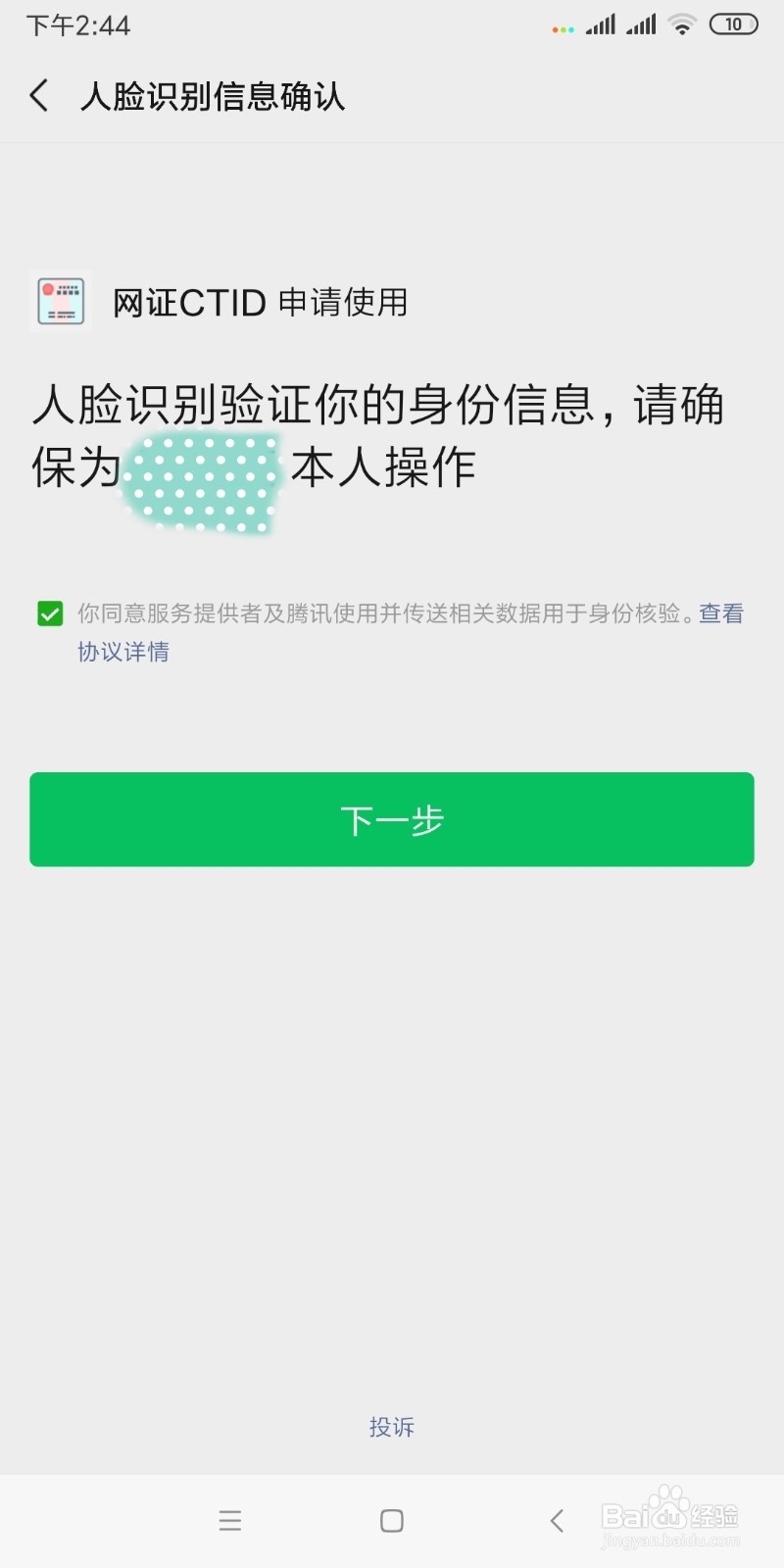
Task: Tap the battery indicator showing 10
Action: (x=733, y=24)
